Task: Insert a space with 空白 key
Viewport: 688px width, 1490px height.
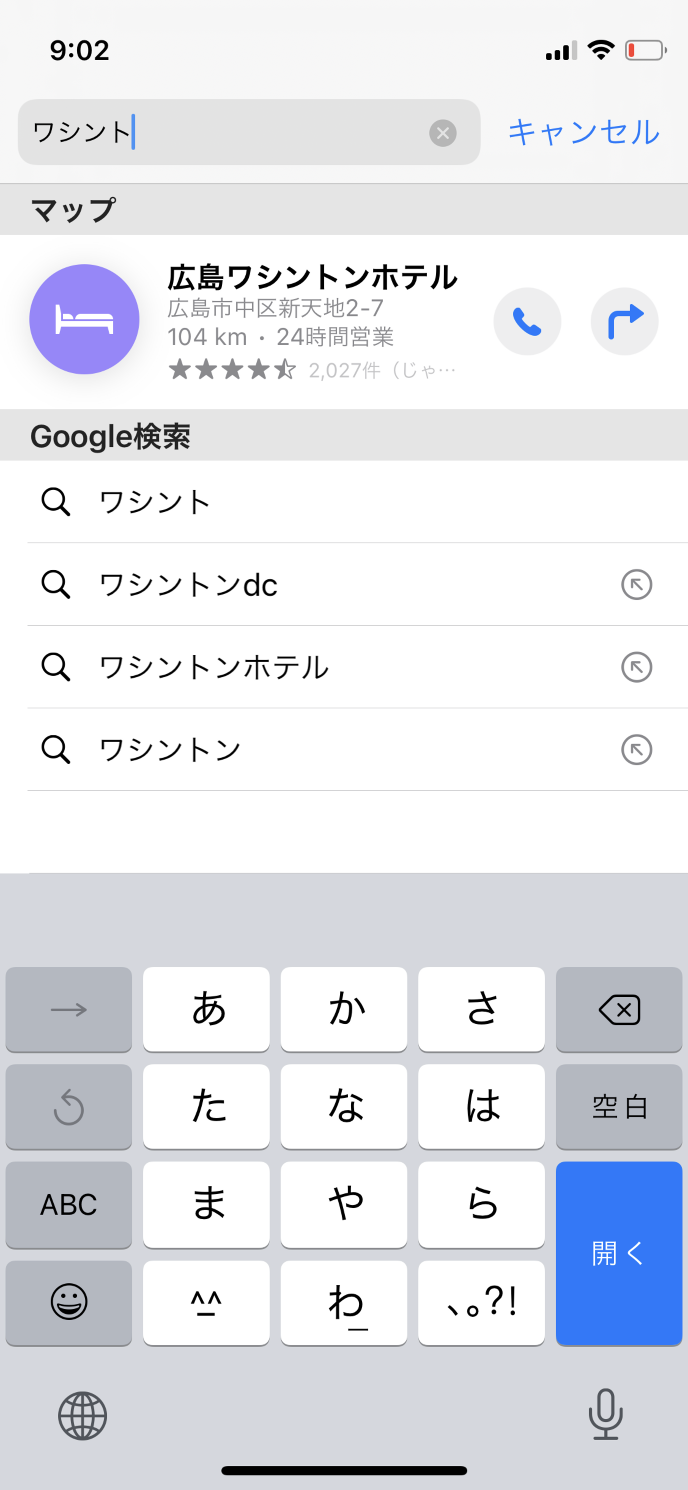Action: tap(619, 1107)
